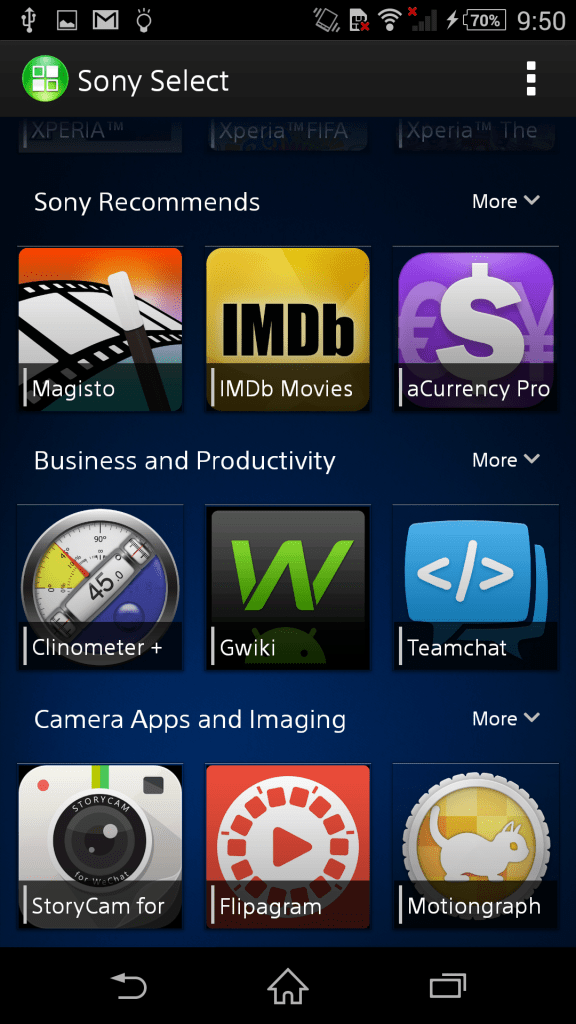Open the Clinometer + tile
This screenshot has height=1024, width=576.
pos(100,588)
